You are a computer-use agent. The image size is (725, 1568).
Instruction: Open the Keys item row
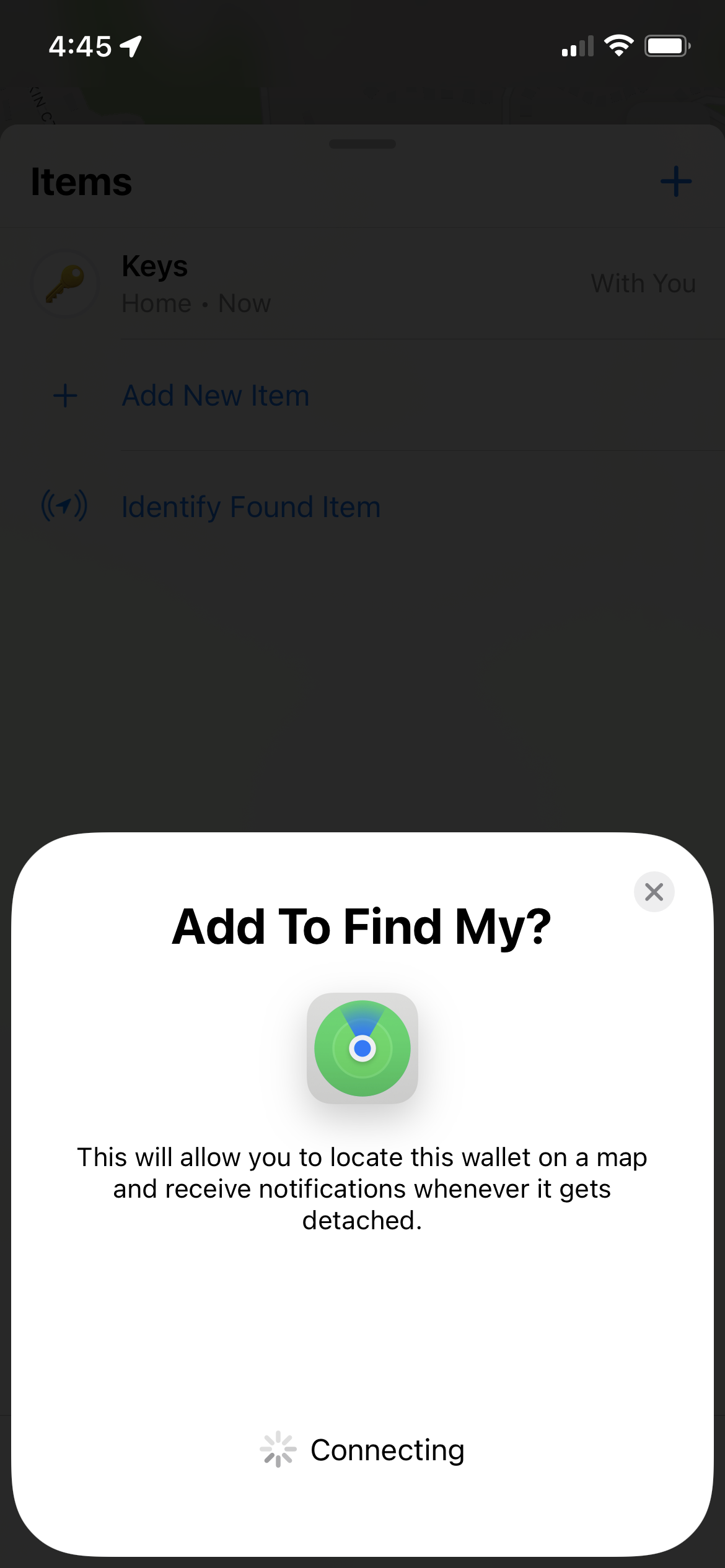pos(362,284)
